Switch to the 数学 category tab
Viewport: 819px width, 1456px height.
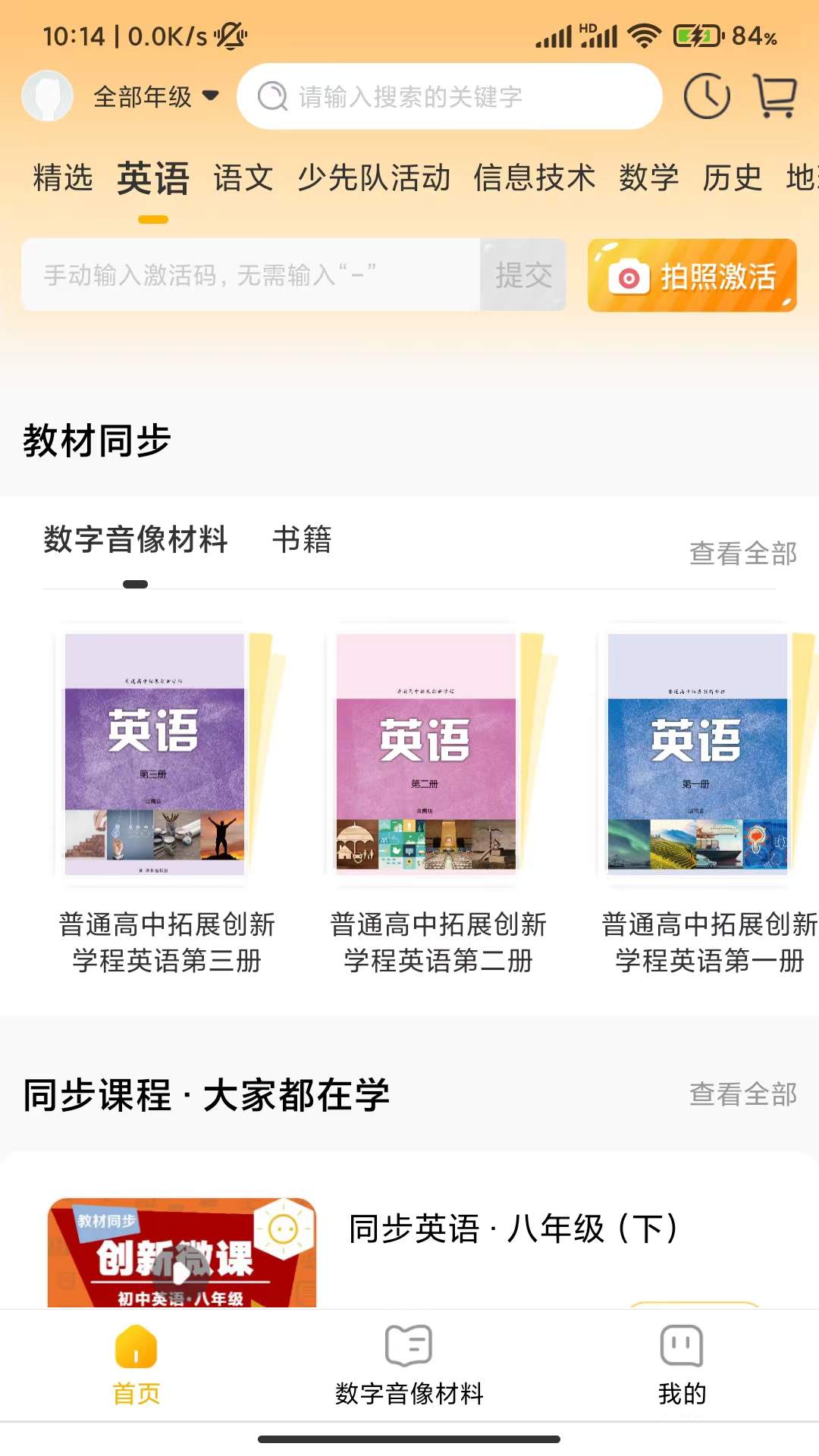[649, 178]
